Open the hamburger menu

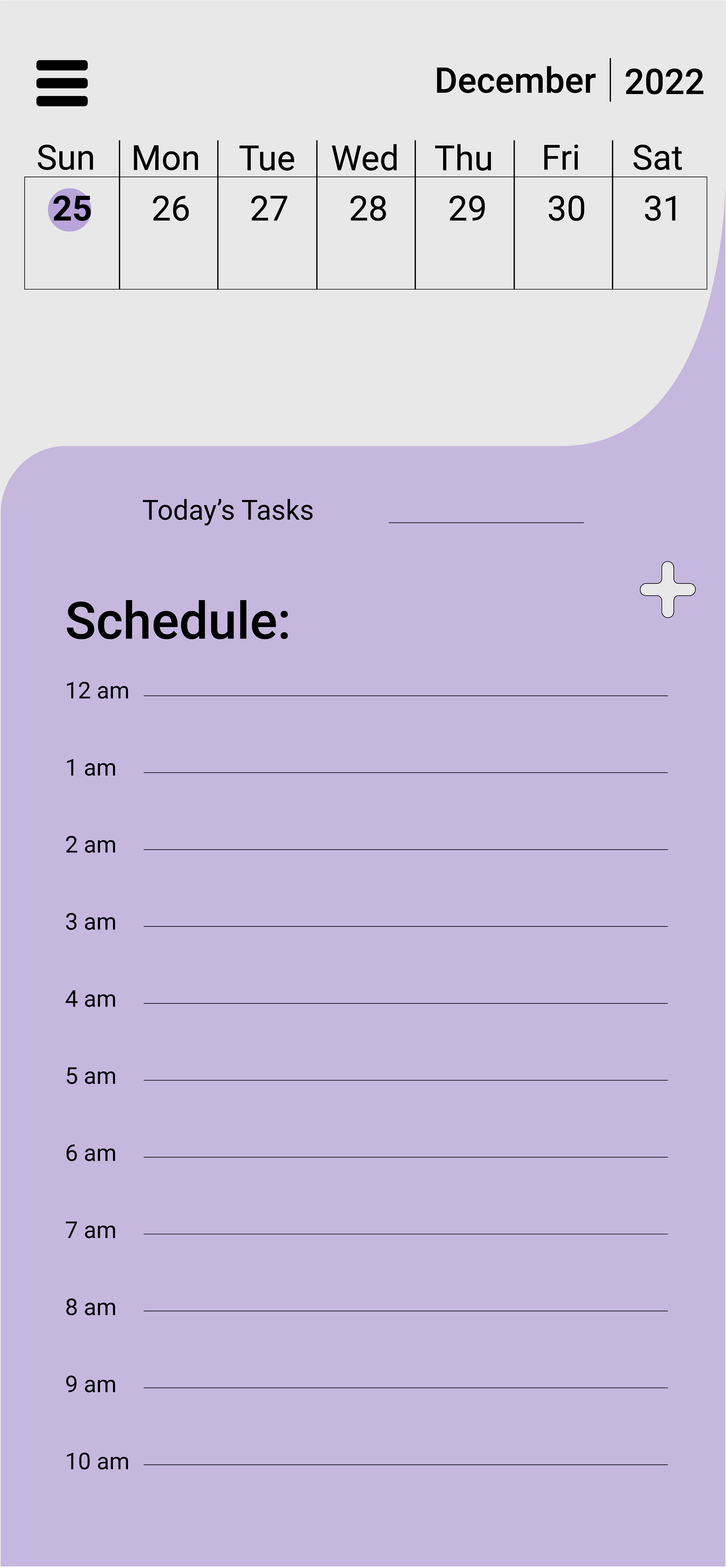click(62, 84)
